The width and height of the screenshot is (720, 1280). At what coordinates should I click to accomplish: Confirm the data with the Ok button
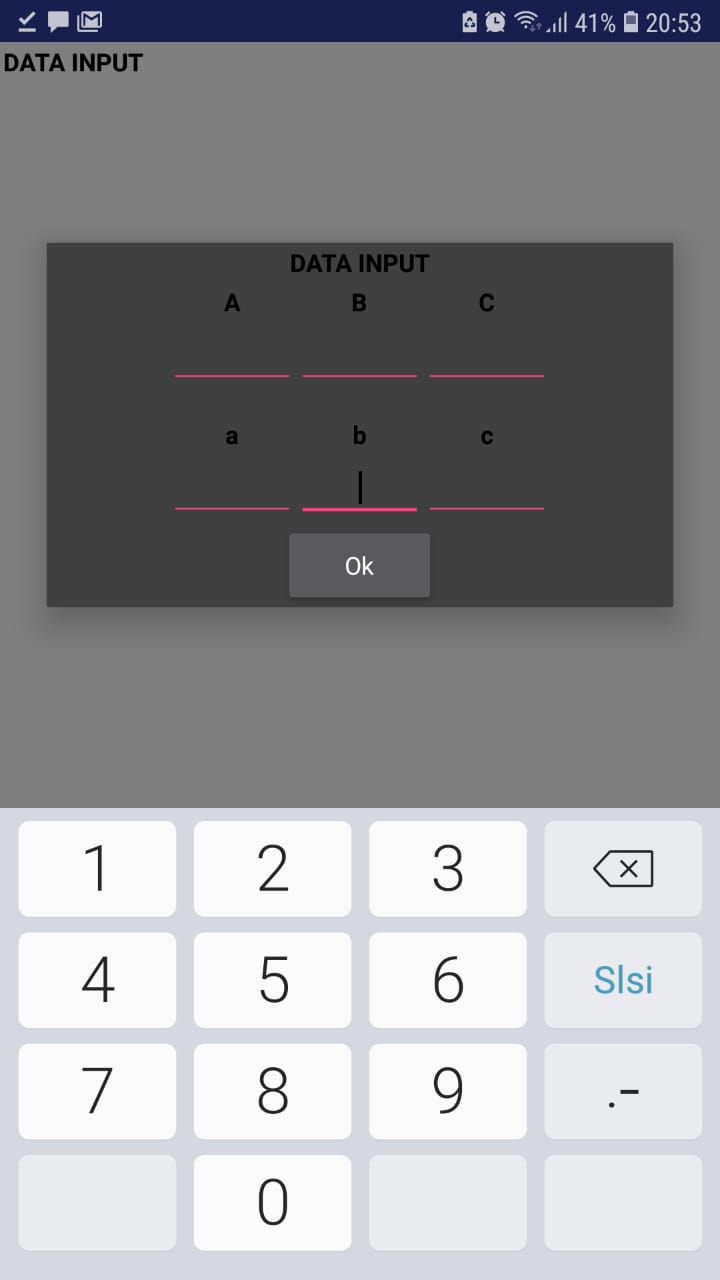click(x=359, y=566)
